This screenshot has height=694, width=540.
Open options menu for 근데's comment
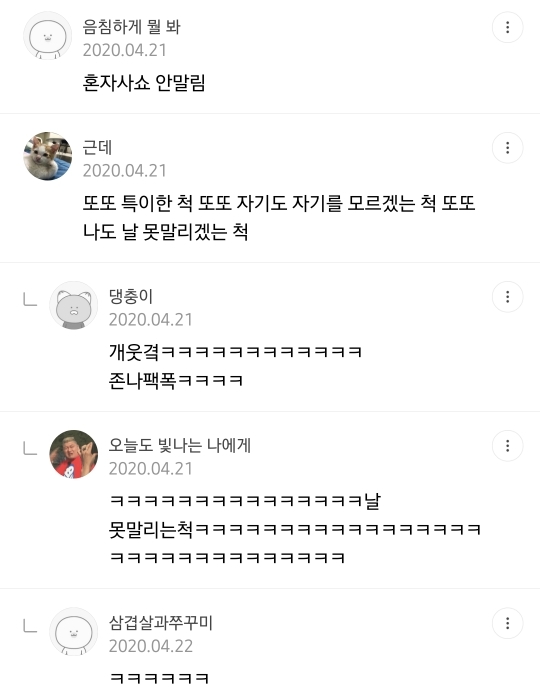[507, 147]
